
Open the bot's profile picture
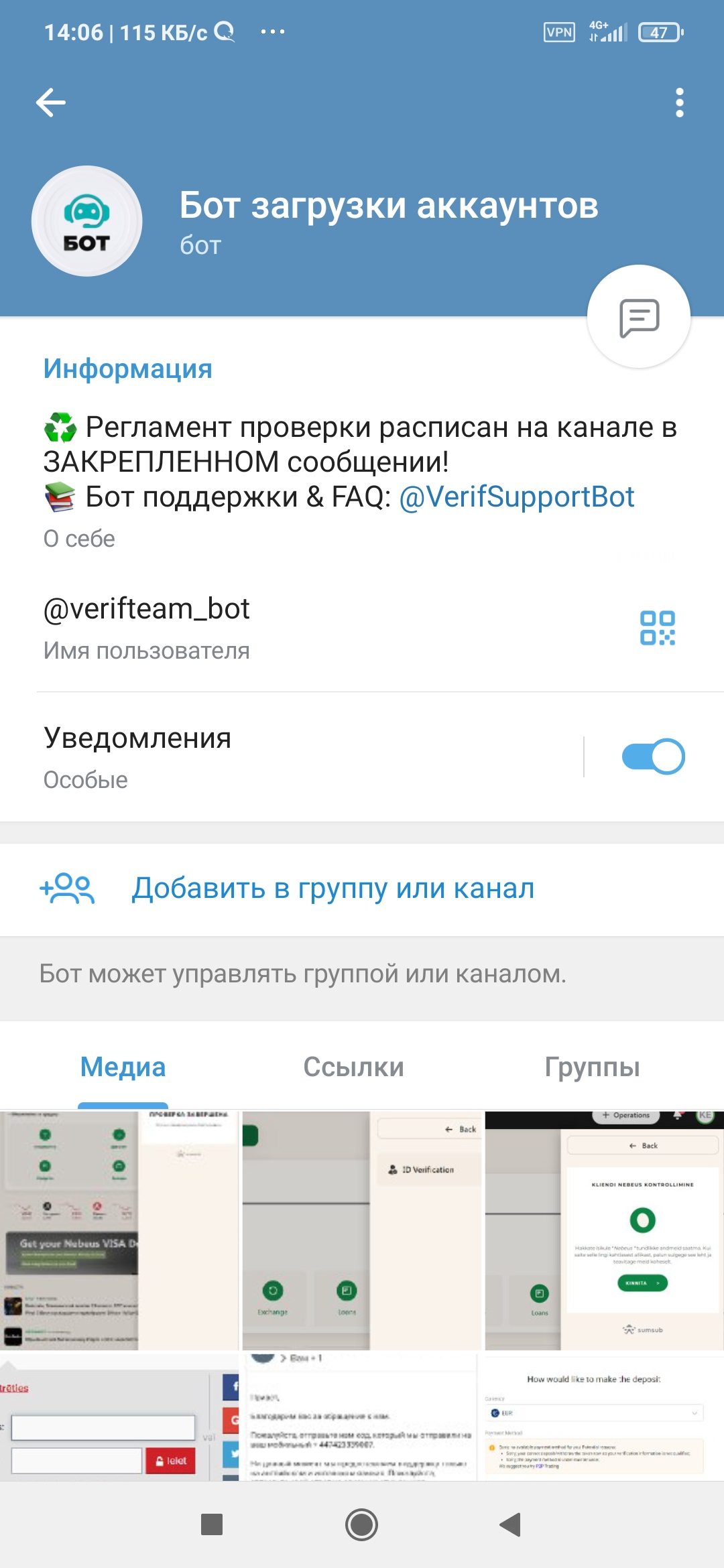click(87, 221)
